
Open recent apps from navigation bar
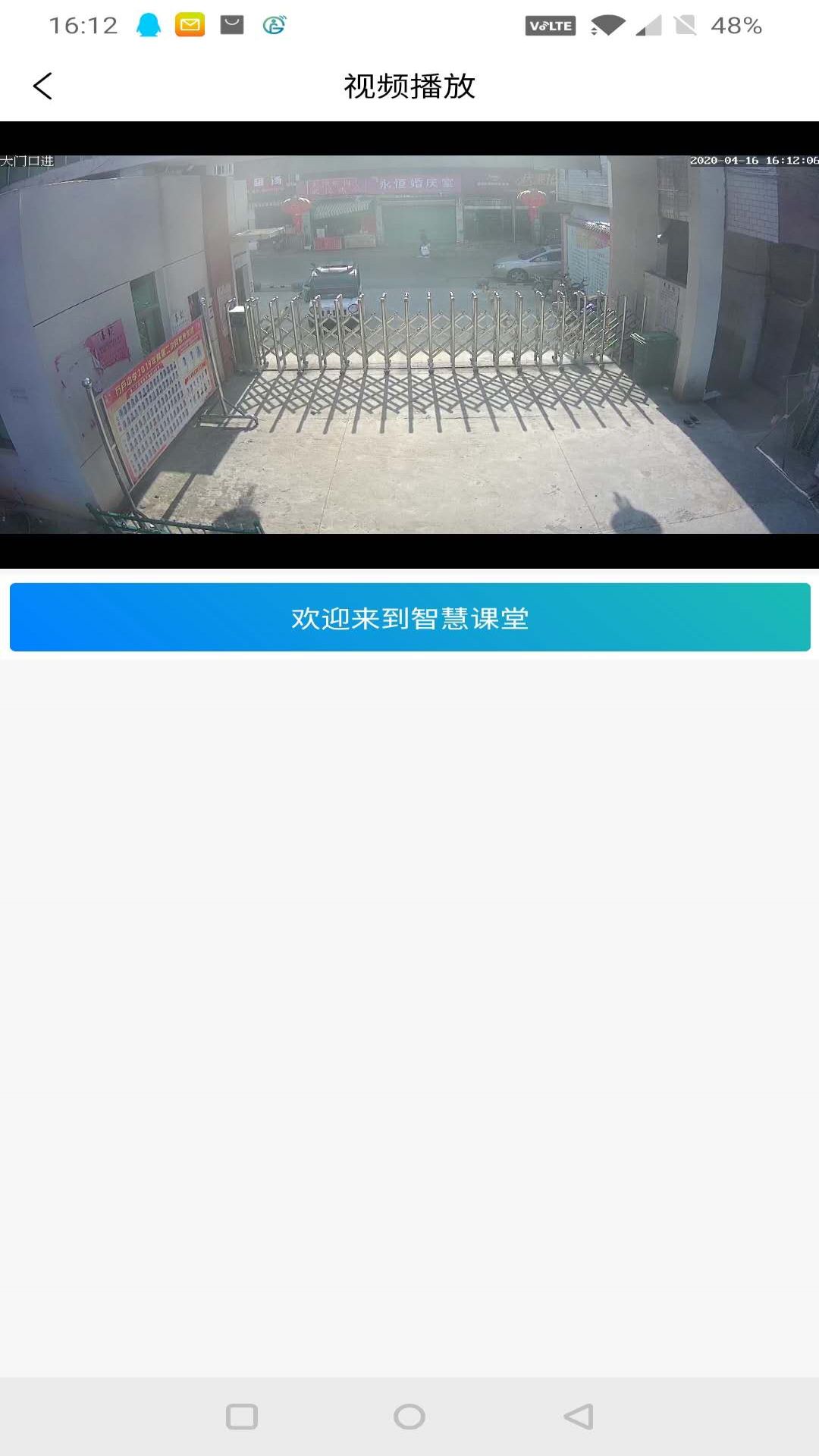[242, 1417]
